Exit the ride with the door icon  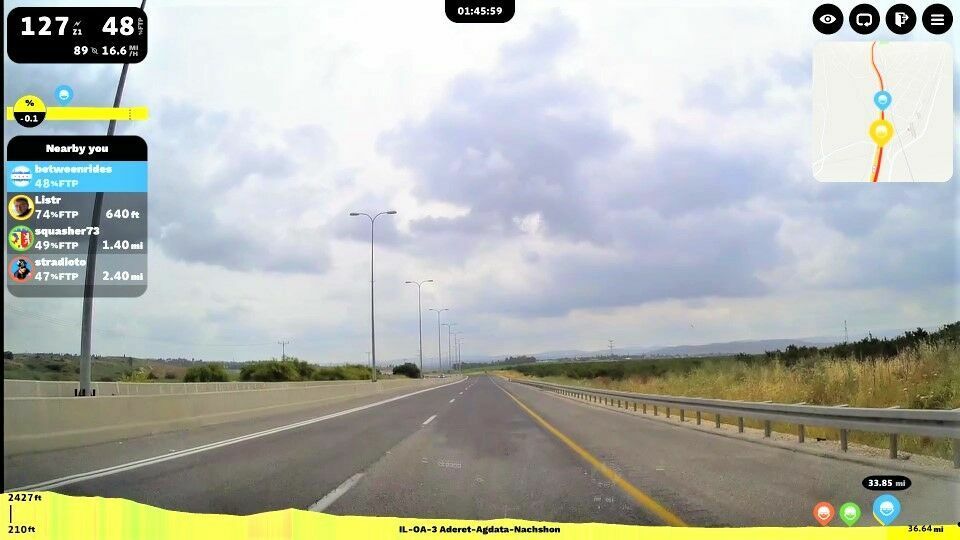click(900, 19)
